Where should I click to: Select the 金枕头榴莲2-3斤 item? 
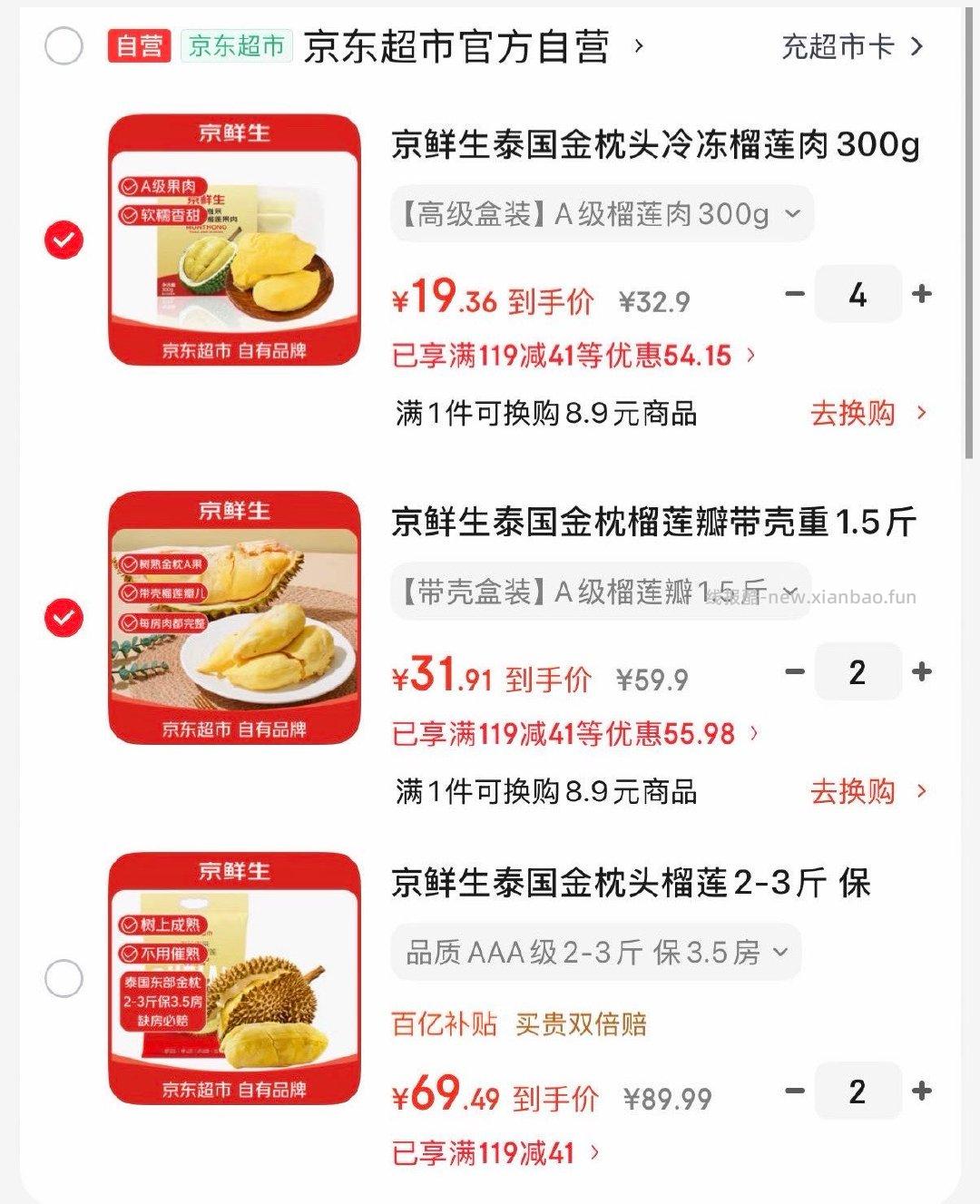(64, 979)
